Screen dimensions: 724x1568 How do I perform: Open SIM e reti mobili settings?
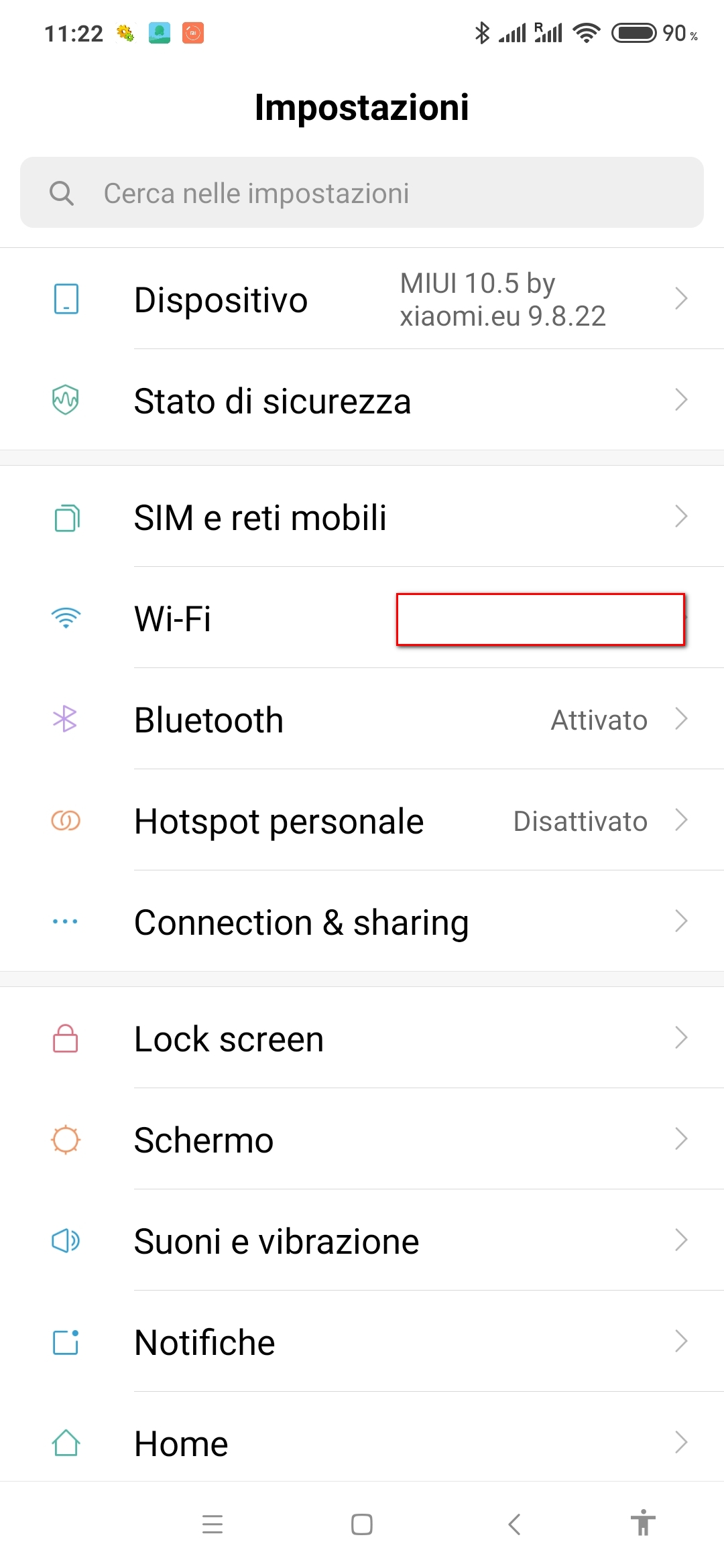[362, 517]
